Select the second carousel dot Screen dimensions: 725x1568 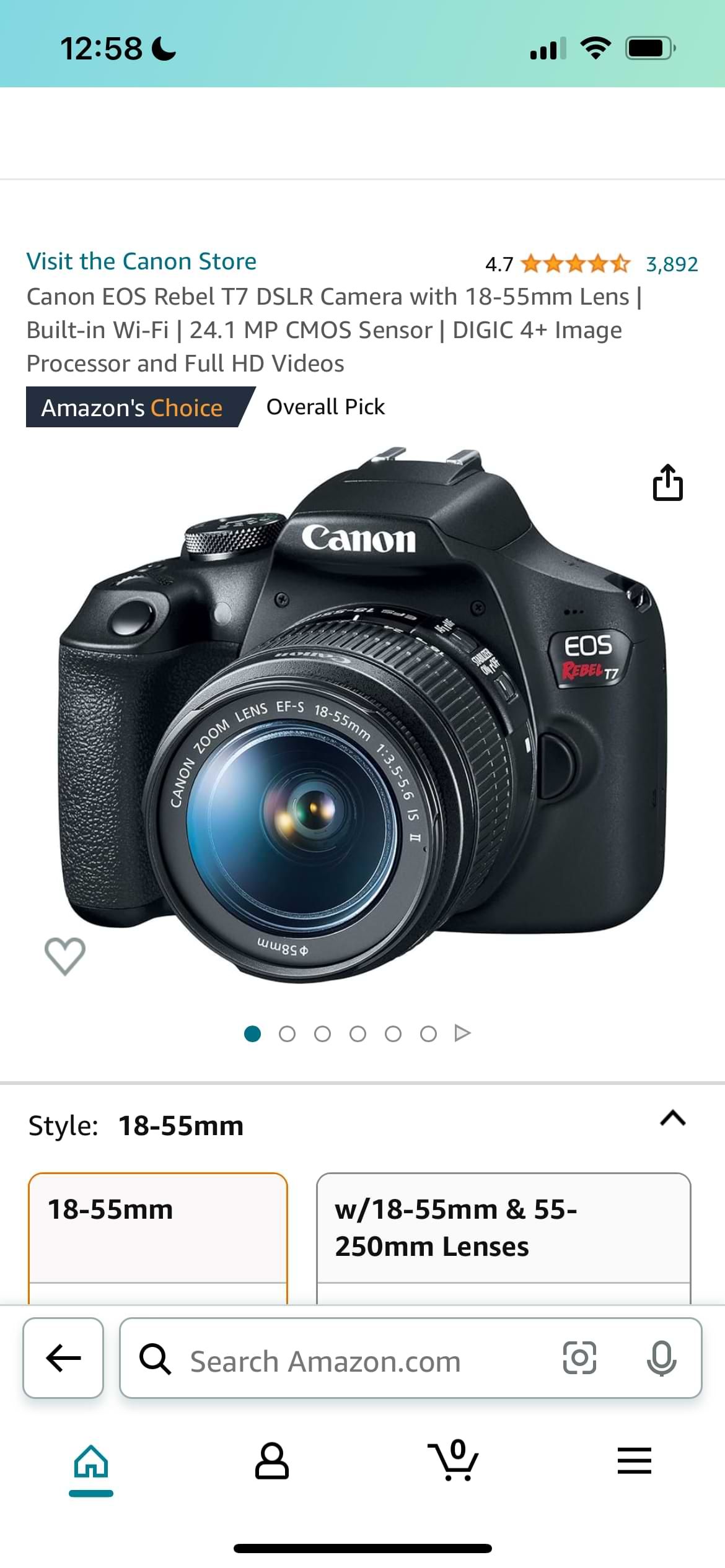tap(287, 1034)
